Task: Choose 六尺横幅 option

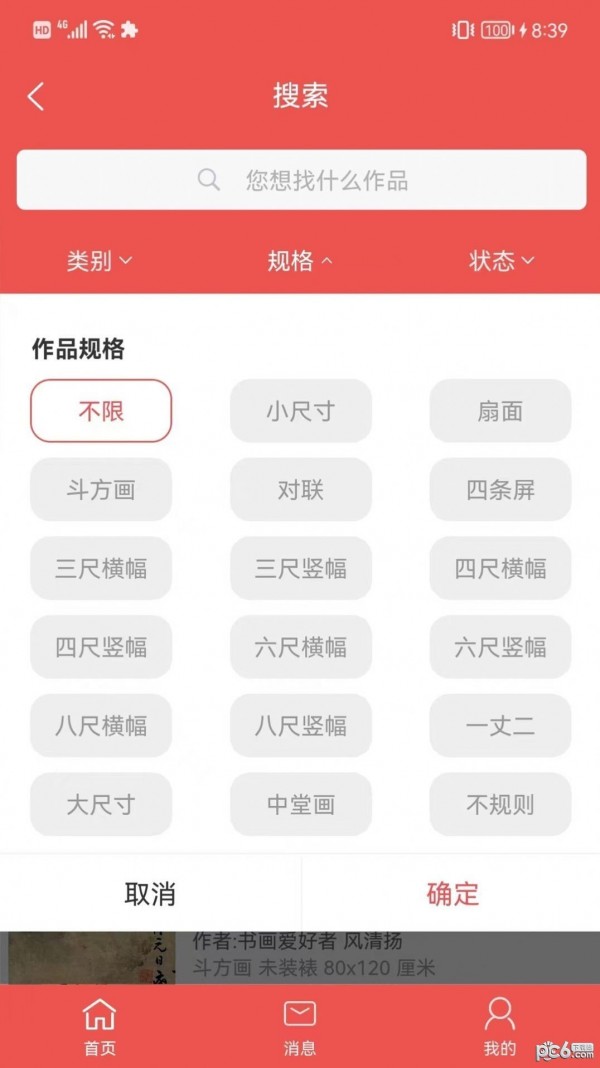Action: coord(301,647)
